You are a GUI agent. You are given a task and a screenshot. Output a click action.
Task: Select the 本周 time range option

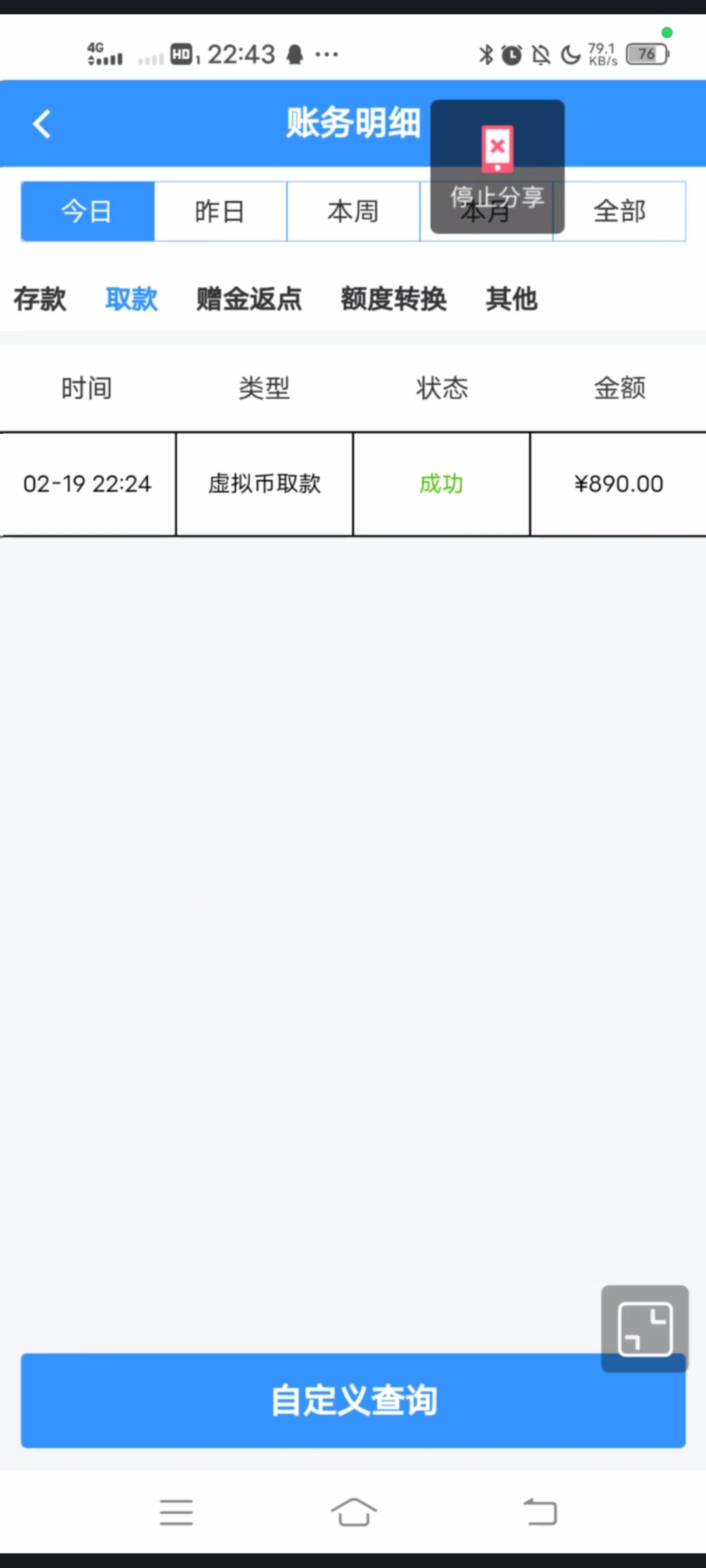pos(353,211)
